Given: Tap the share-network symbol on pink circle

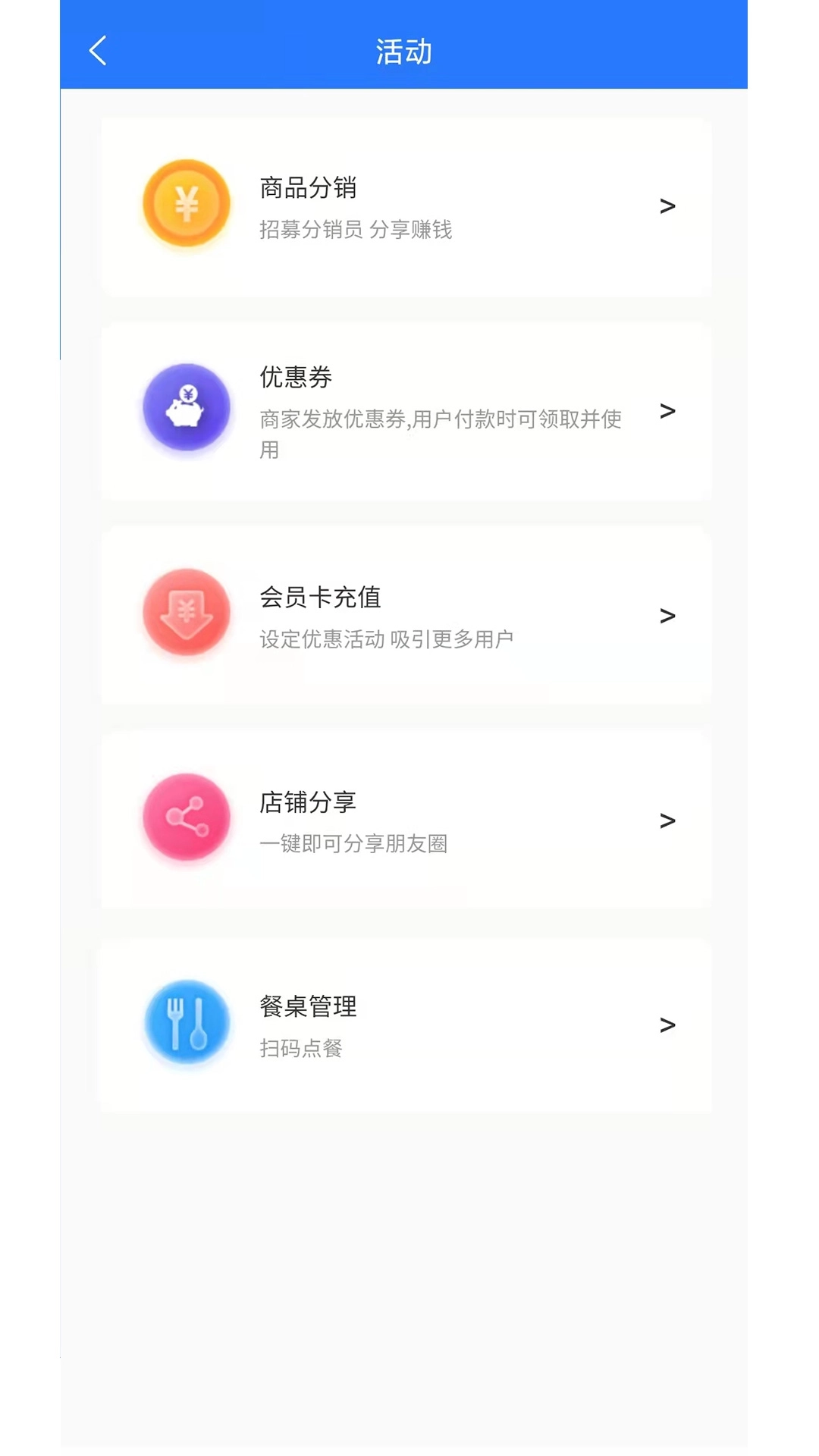Looking at the screenshot, I should [x=186, y=817].
